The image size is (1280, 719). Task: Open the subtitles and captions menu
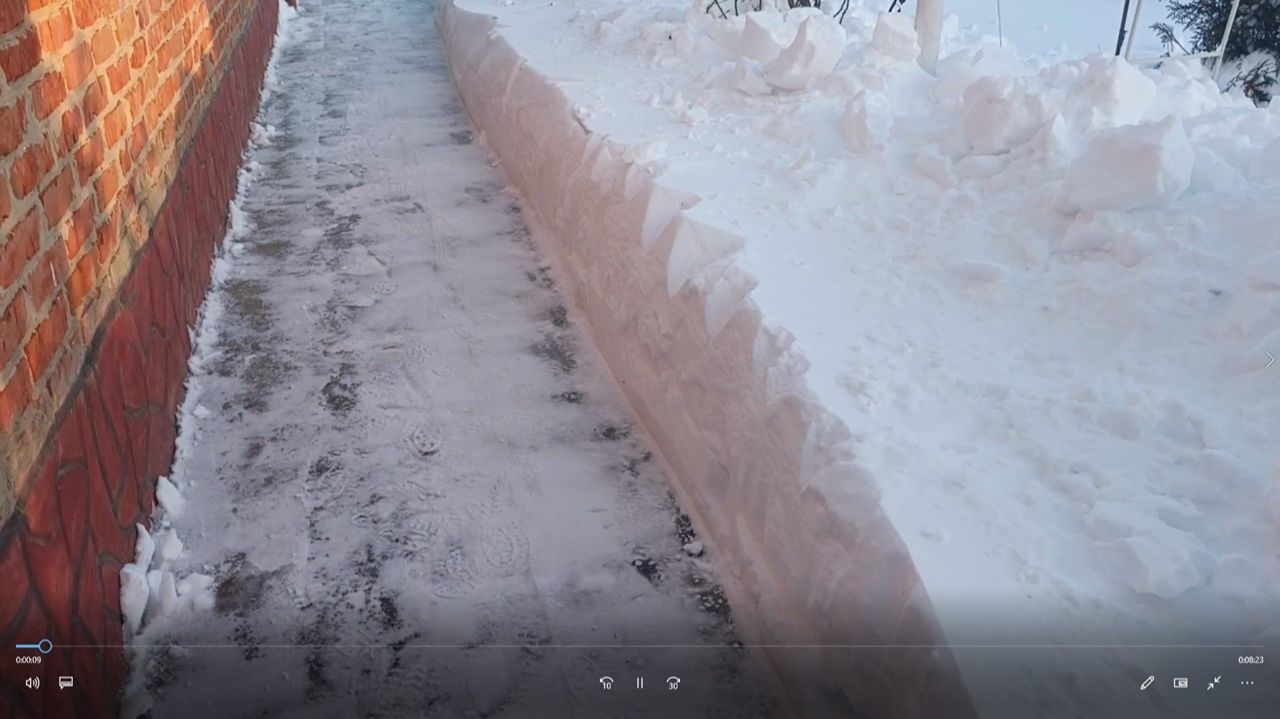pyautogui.click(x=66, y=683)
